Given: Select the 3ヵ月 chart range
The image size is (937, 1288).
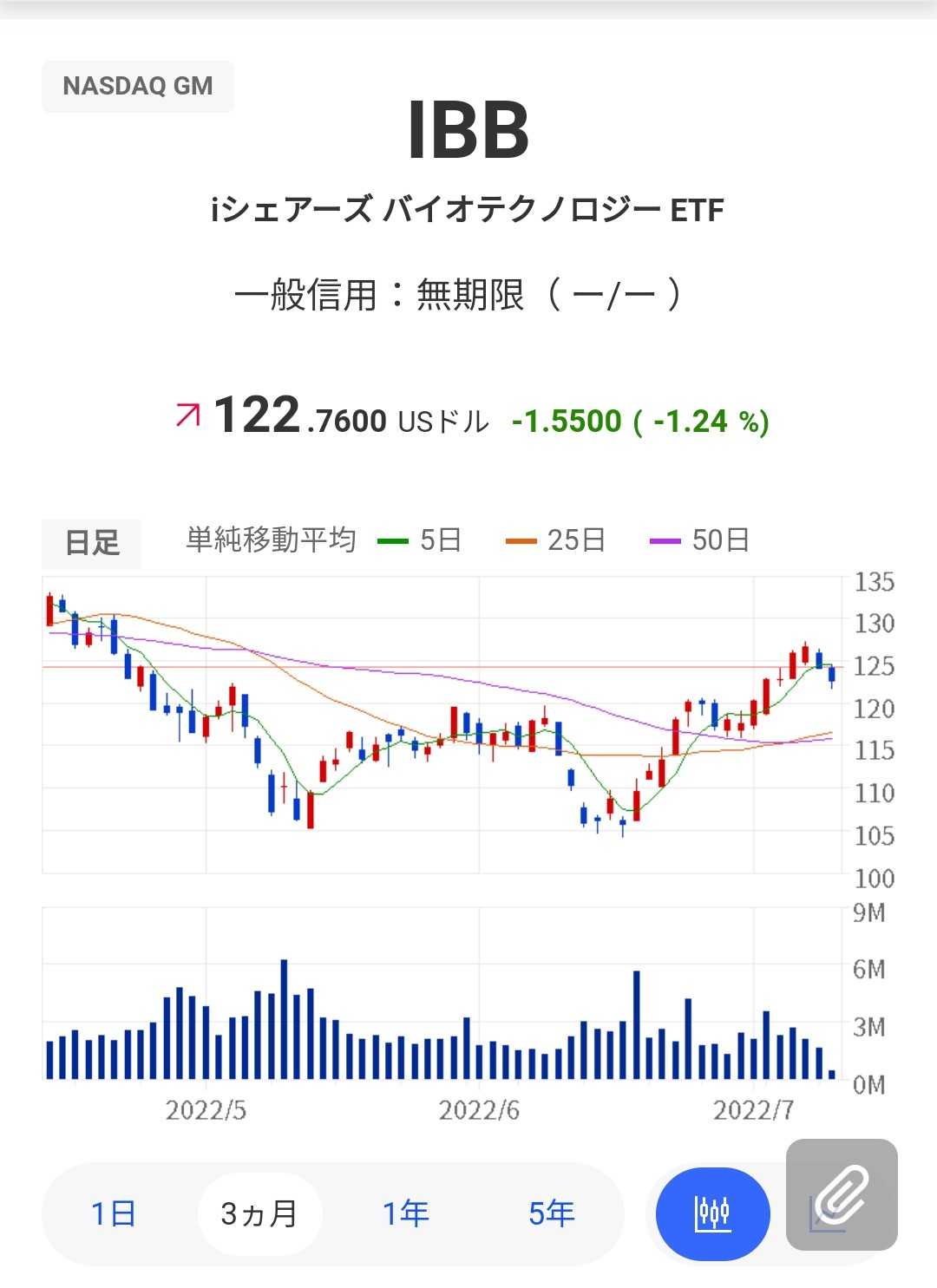Looking at the screenshot, I should 259,1213.
